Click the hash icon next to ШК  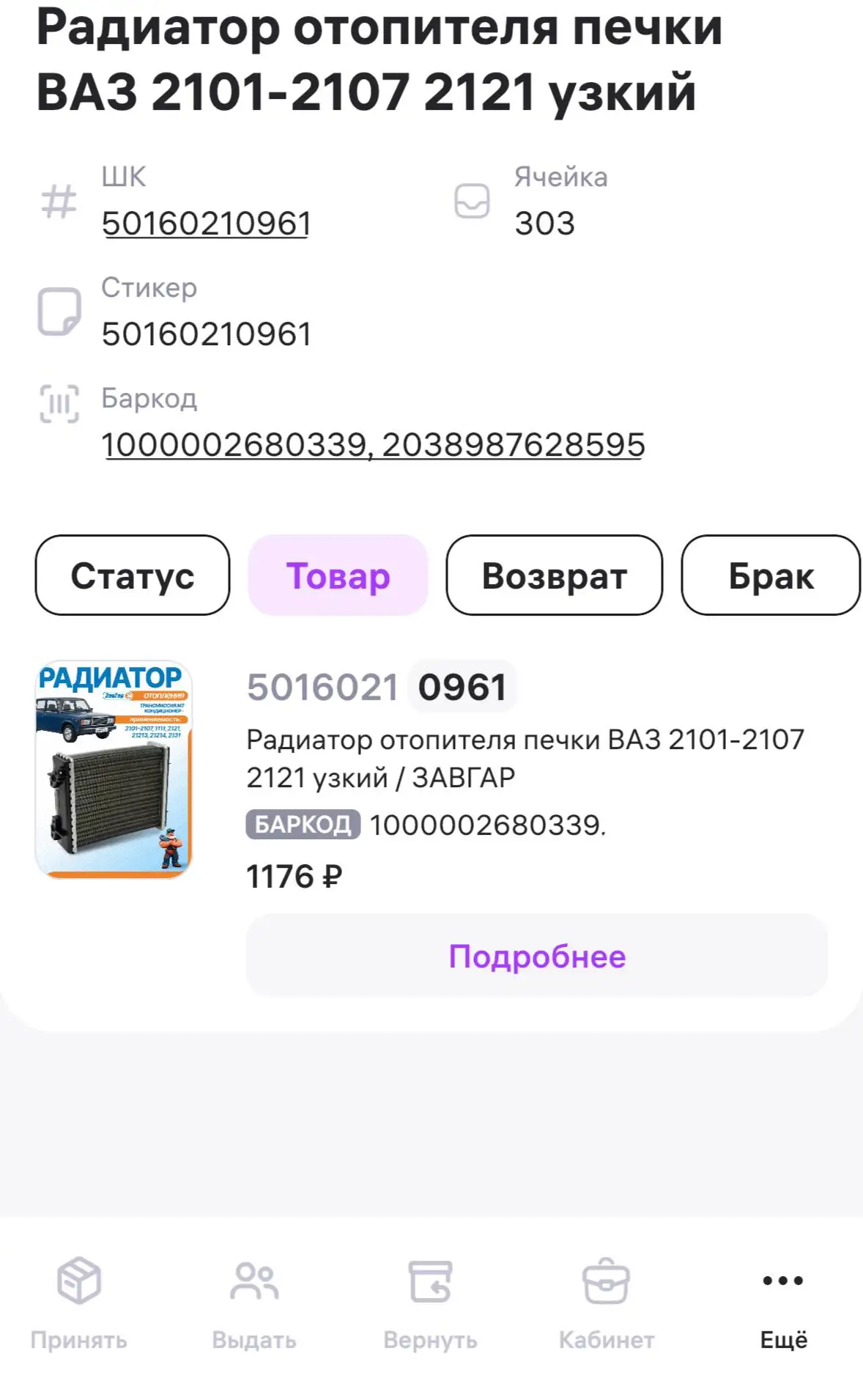pyautogui.click(x=59, y=201)
